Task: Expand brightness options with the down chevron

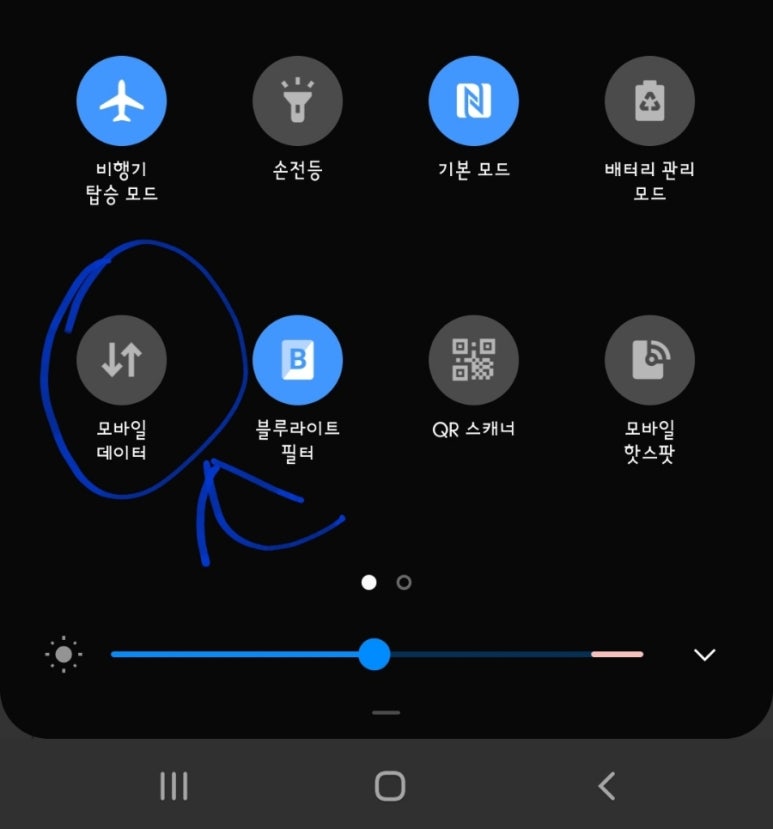Action: [x=705, y=655]
